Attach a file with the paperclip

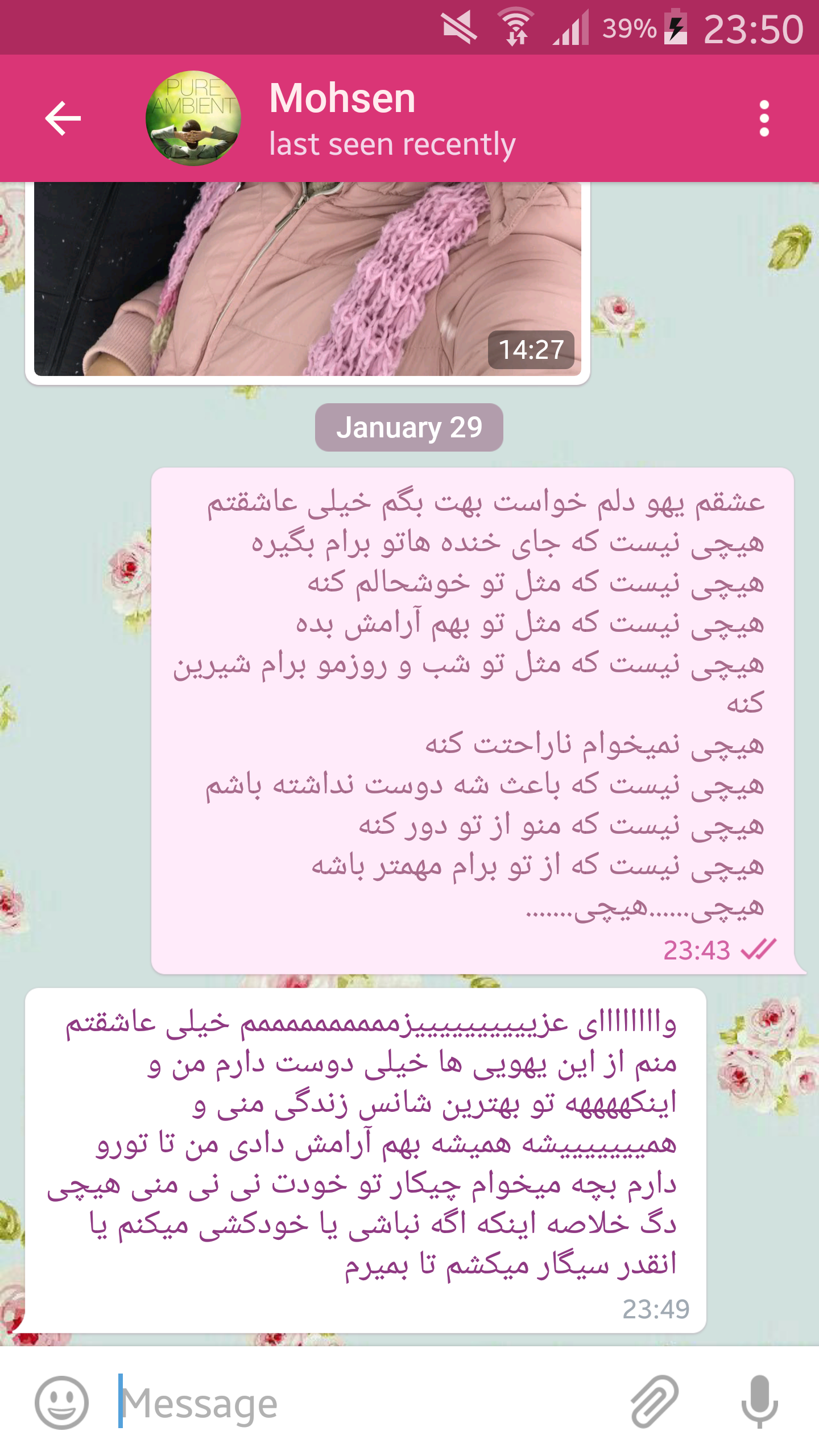(654, 1401)
